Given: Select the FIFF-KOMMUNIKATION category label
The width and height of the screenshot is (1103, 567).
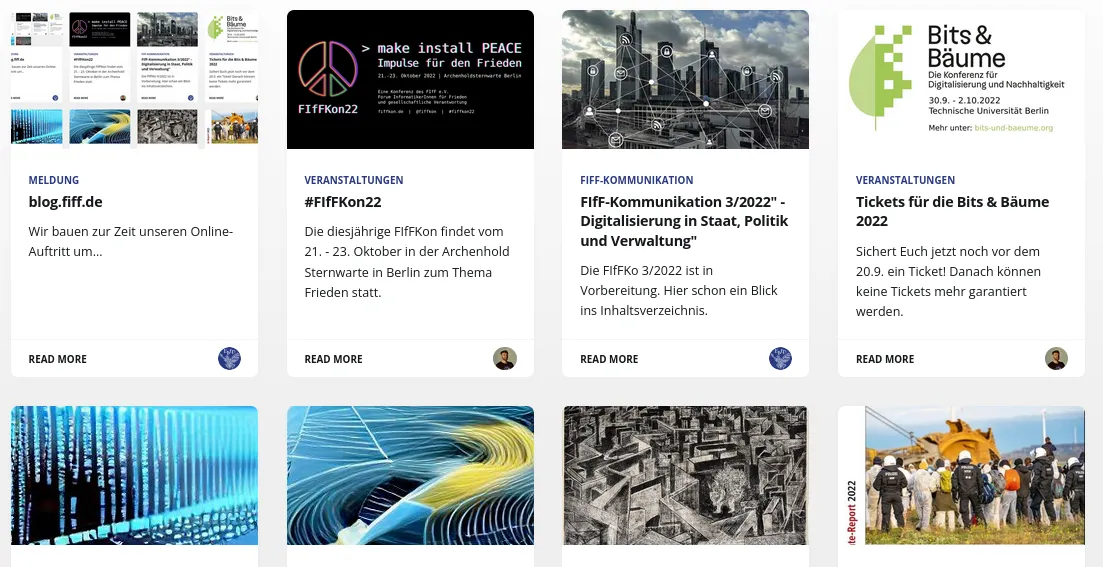Looking at the screenshot, I should (636, 180).
